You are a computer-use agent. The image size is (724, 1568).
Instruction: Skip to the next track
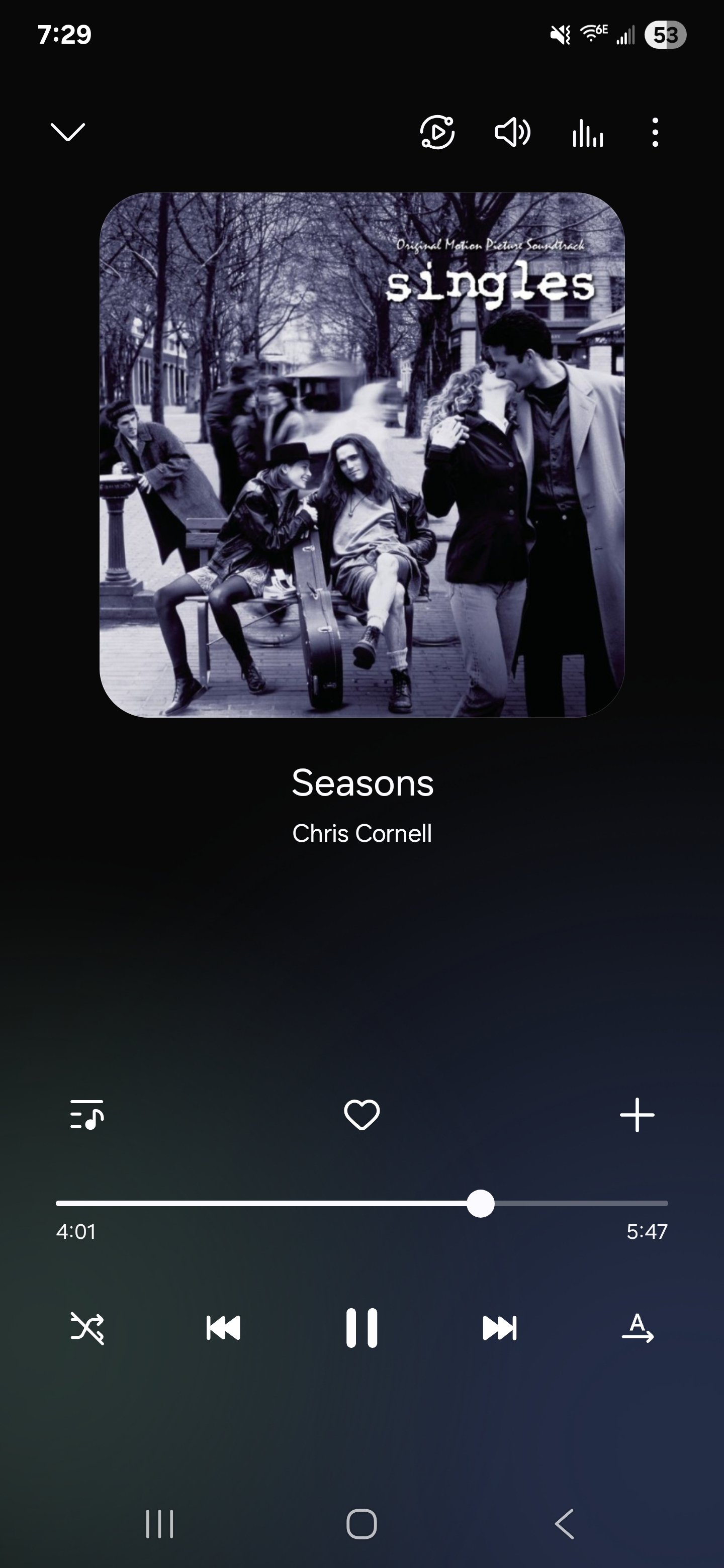499,1328
